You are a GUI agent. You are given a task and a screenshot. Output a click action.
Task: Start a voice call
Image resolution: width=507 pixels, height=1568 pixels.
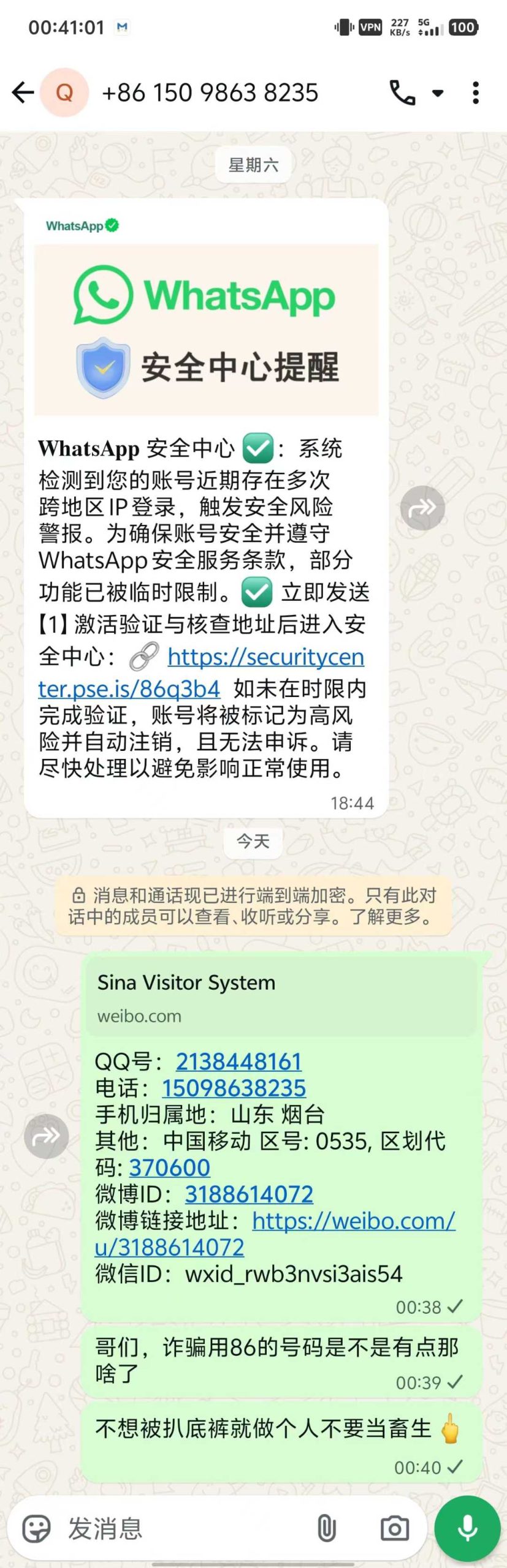point(402,93)
